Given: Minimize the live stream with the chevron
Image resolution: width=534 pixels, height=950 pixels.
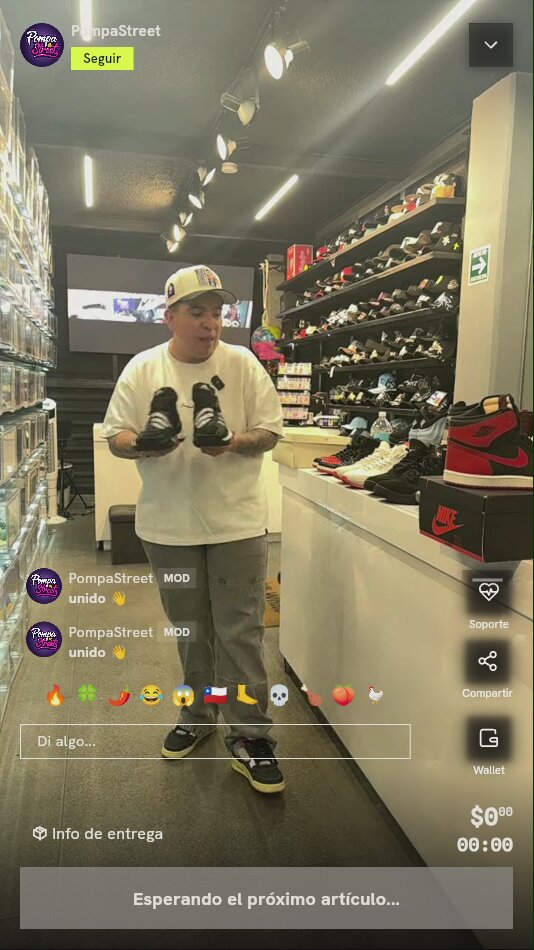Looking at the screenshot, I should point(490,45).
